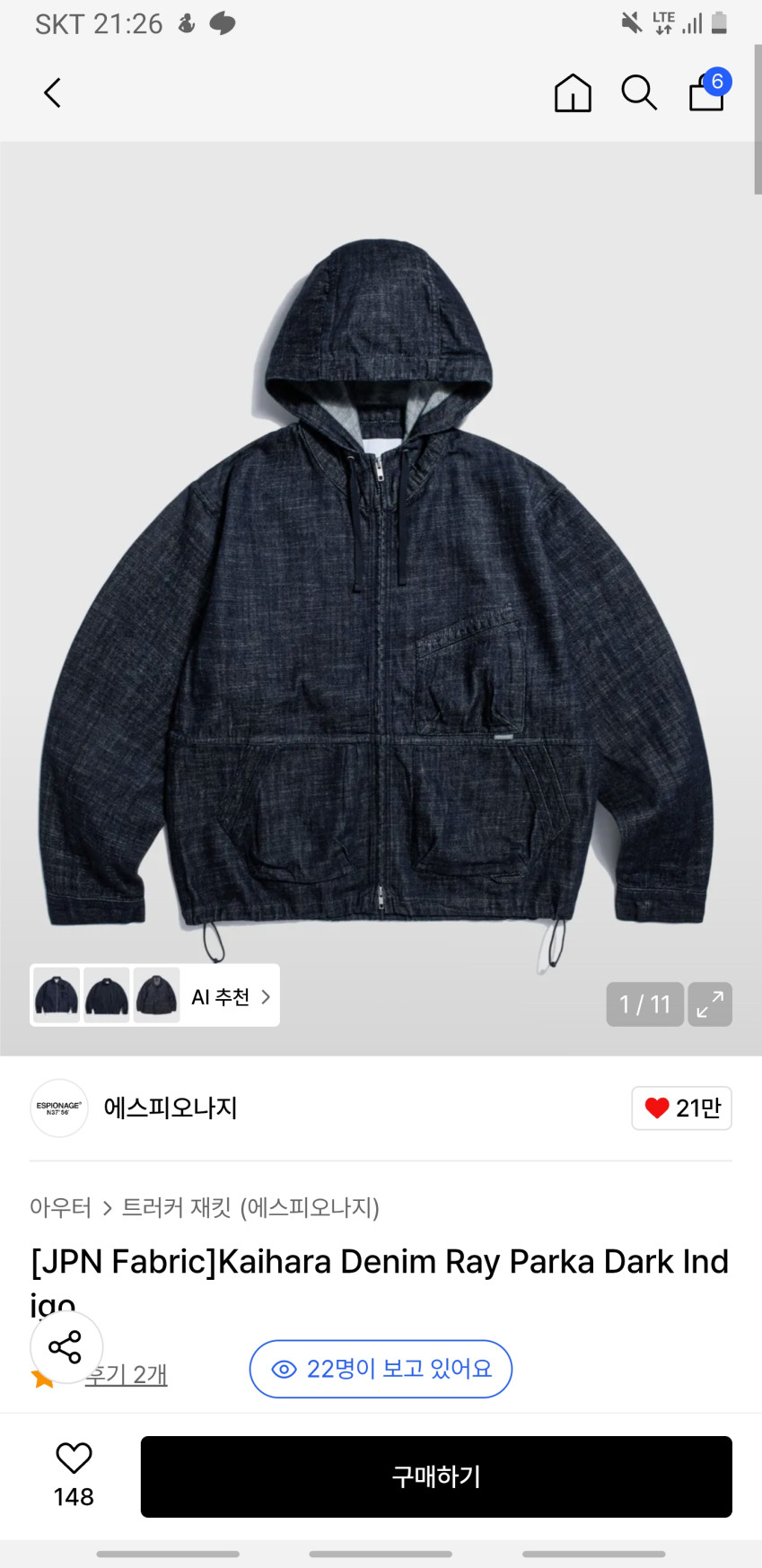Open the search magnifier
The width and height of the screenshot is (762, 1568).
[639, 92]
